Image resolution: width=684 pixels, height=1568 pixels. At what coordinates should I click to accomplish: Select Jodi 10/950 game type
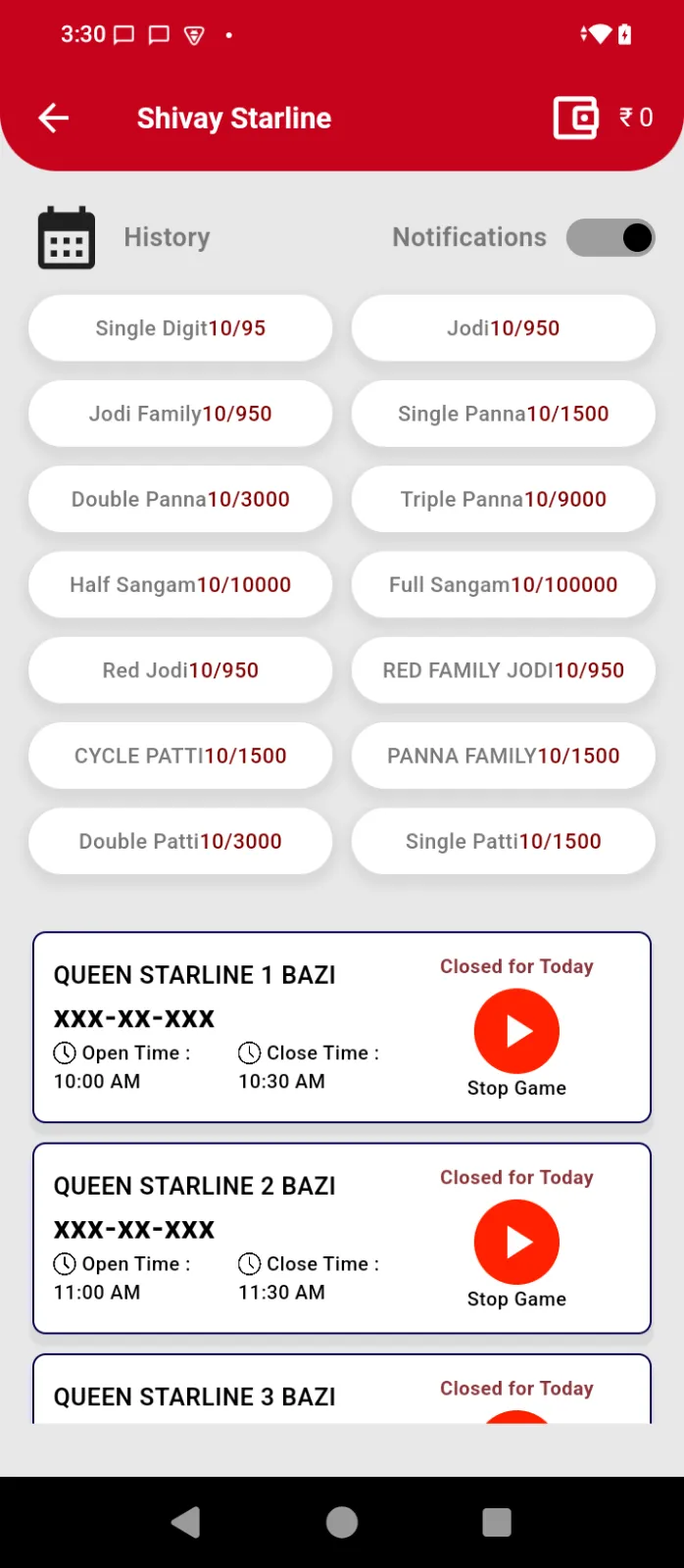[503, 328]
